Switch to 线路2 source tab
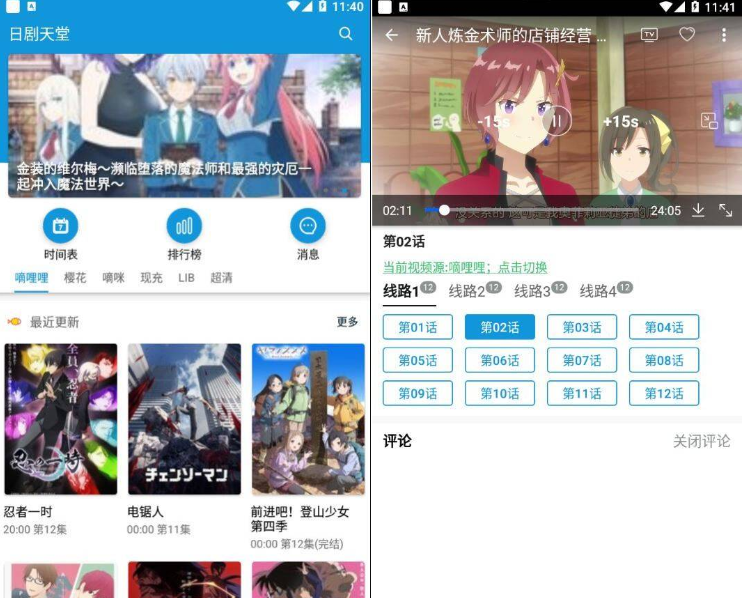Image resolution: width=747 pixels, height=598 pixels. (468, 291)
